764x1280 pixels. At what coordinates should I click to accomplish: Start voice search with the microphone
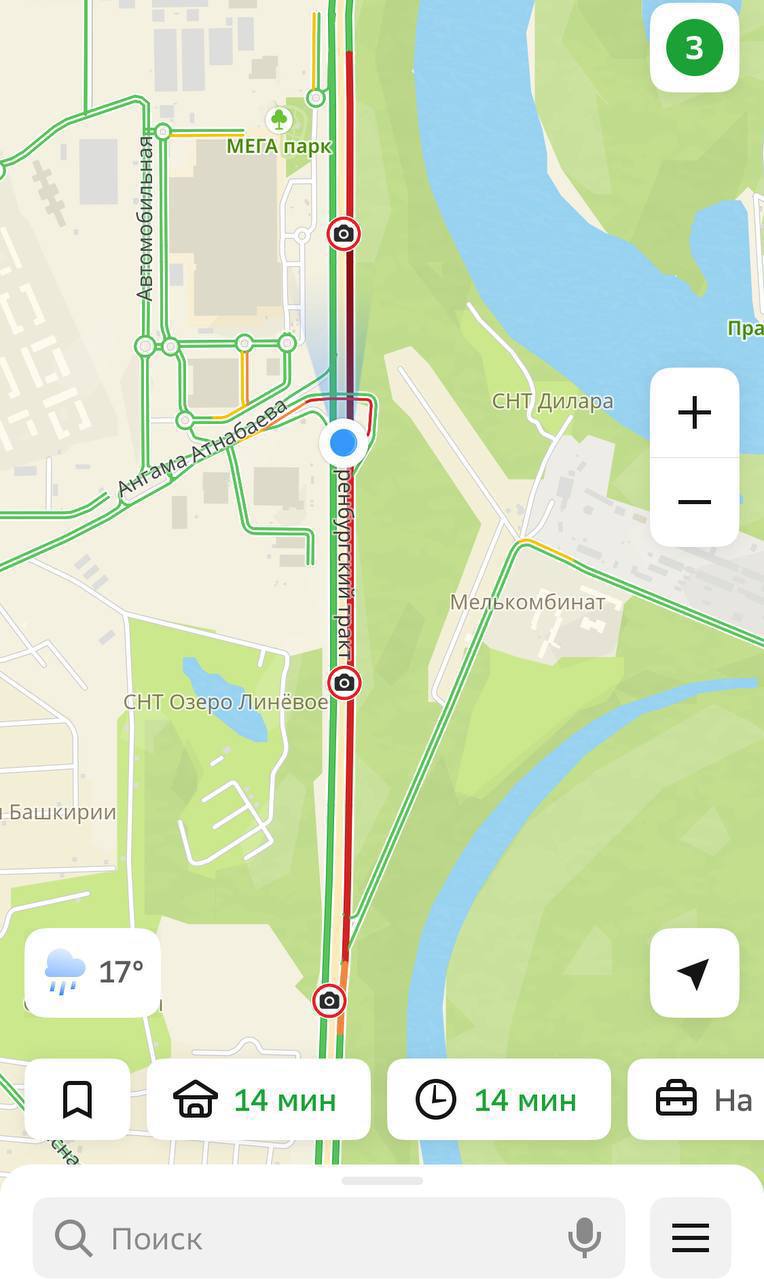coord(585,1239)
